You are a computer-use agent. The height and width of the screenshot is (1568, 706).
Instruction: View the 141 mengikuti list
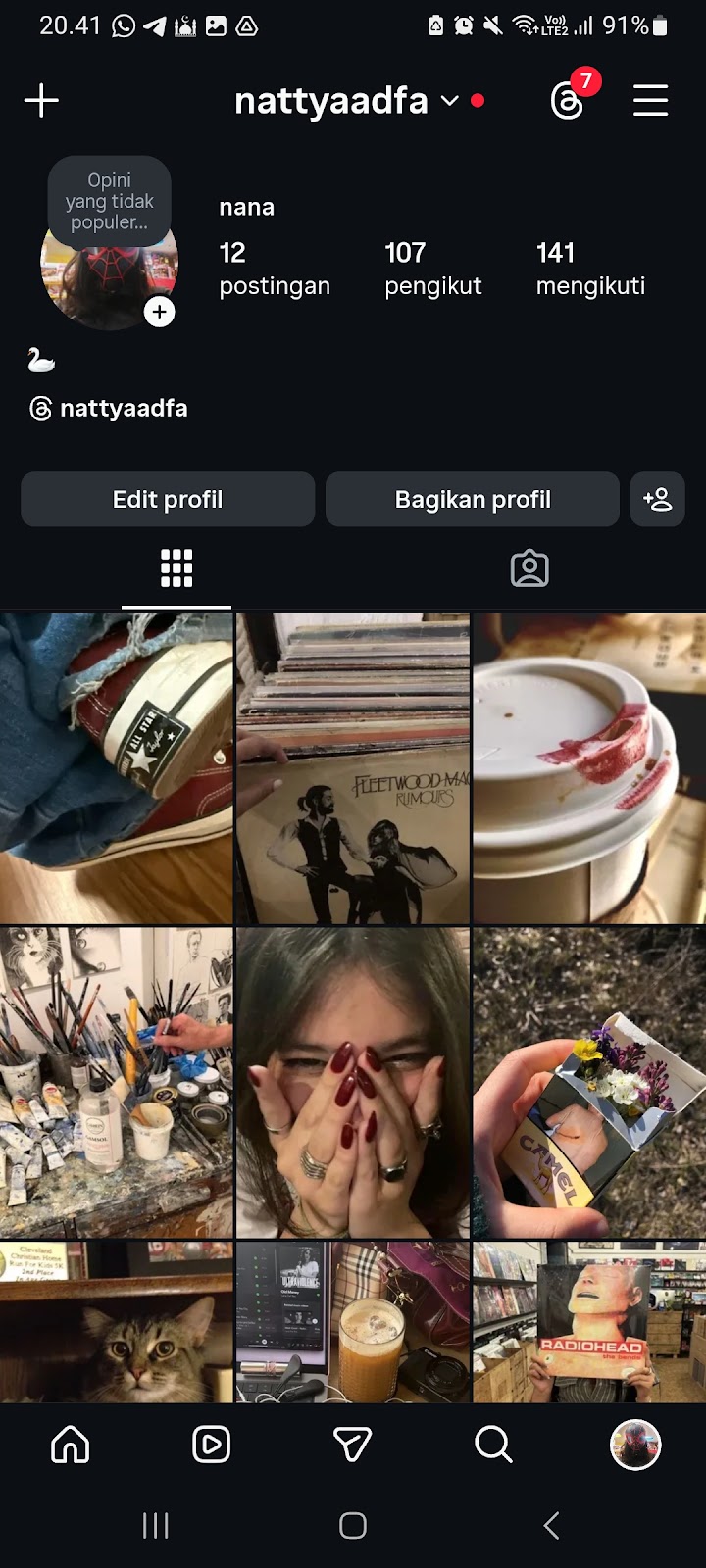click(590, 269)
